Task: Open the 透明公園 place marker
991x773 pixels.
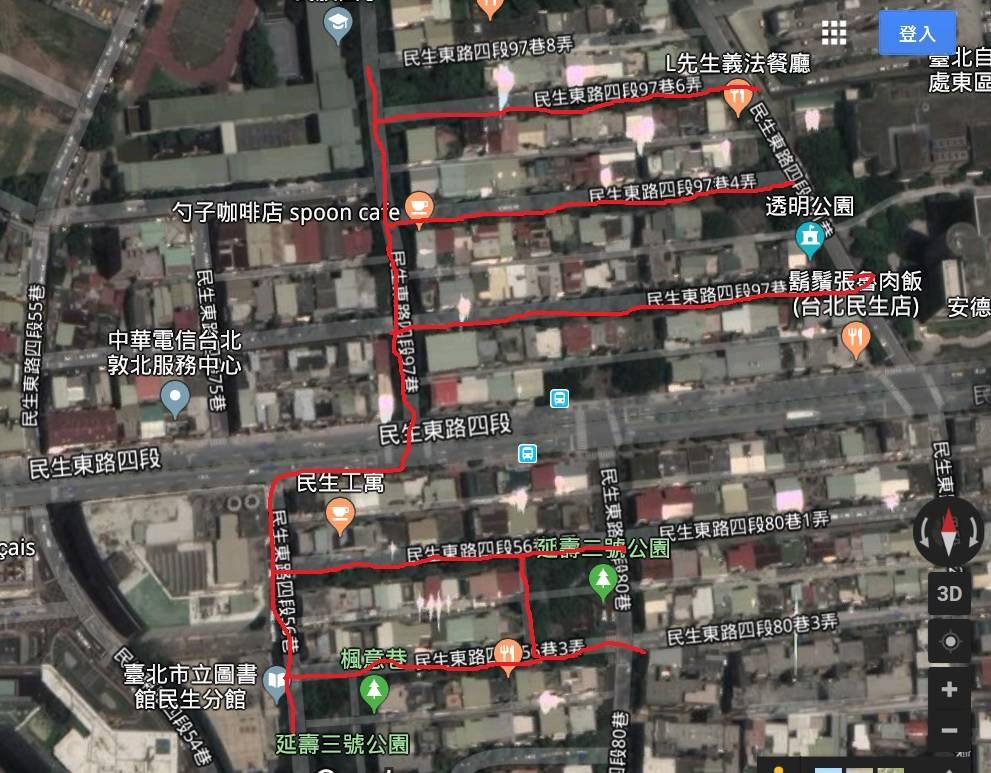Action: [809, 237]
